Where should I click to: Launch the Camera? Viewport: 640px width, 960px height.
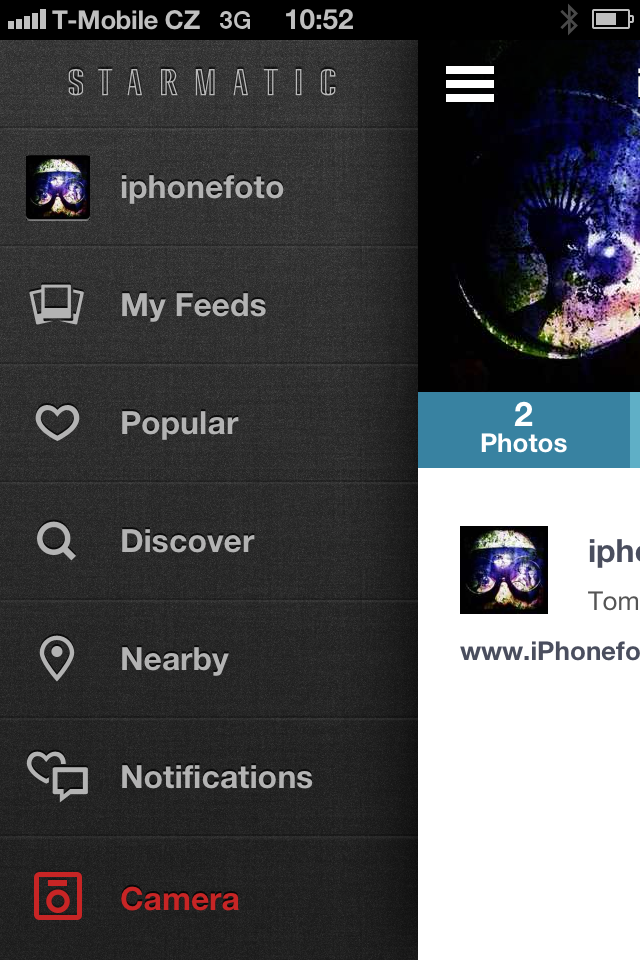point(178,898)
